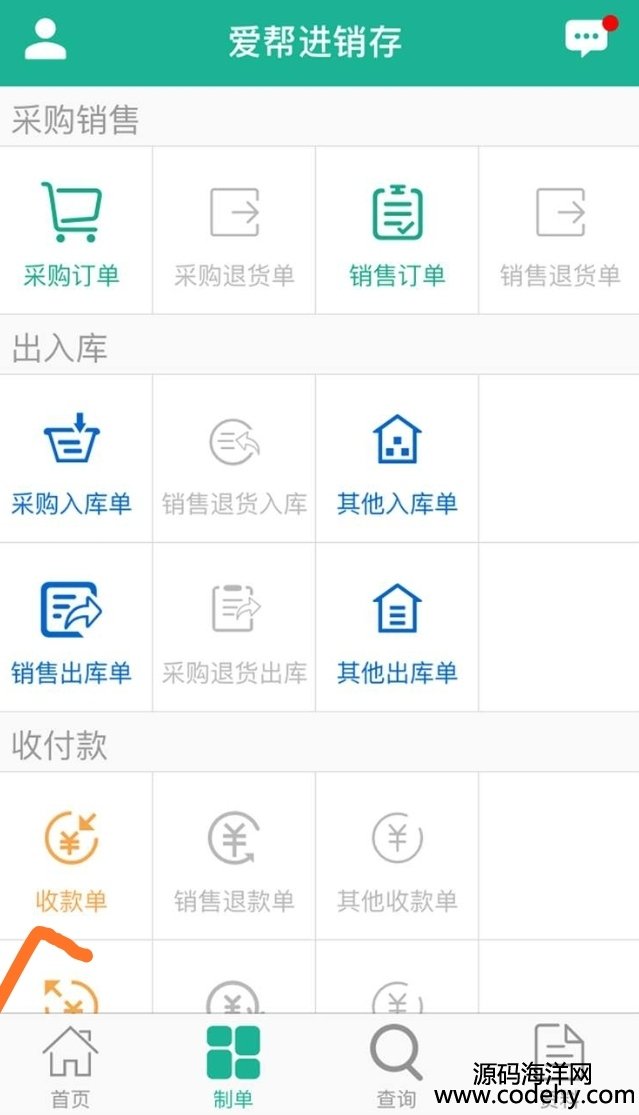This screenshot has height=1115, width=639.
Task: Open 销售退款单
Action: (234, 857)
